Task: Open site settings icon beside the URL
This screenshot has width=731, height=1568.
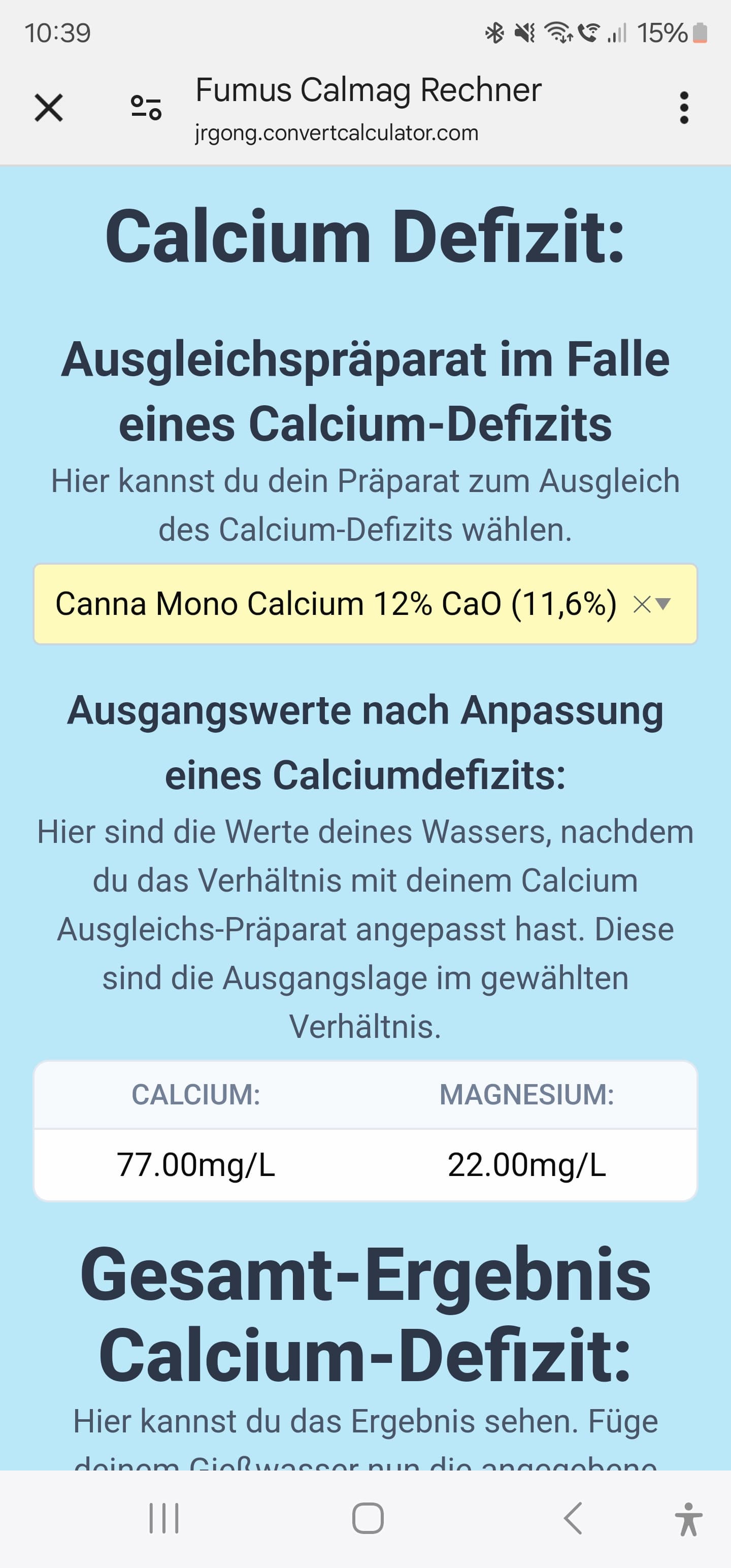Action: tap(146, 108)
